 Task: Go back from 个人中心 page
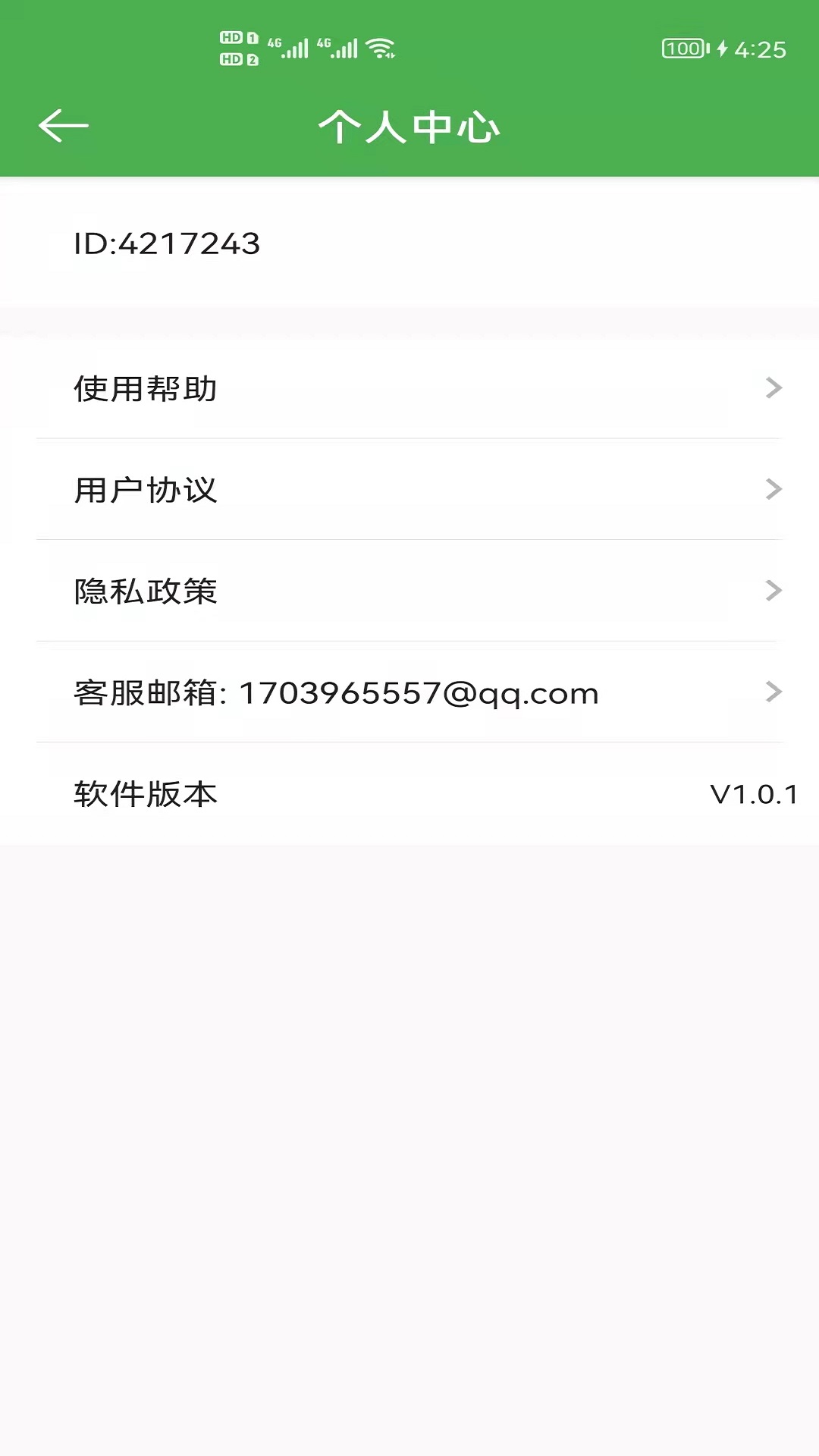[x=64, y=126]
